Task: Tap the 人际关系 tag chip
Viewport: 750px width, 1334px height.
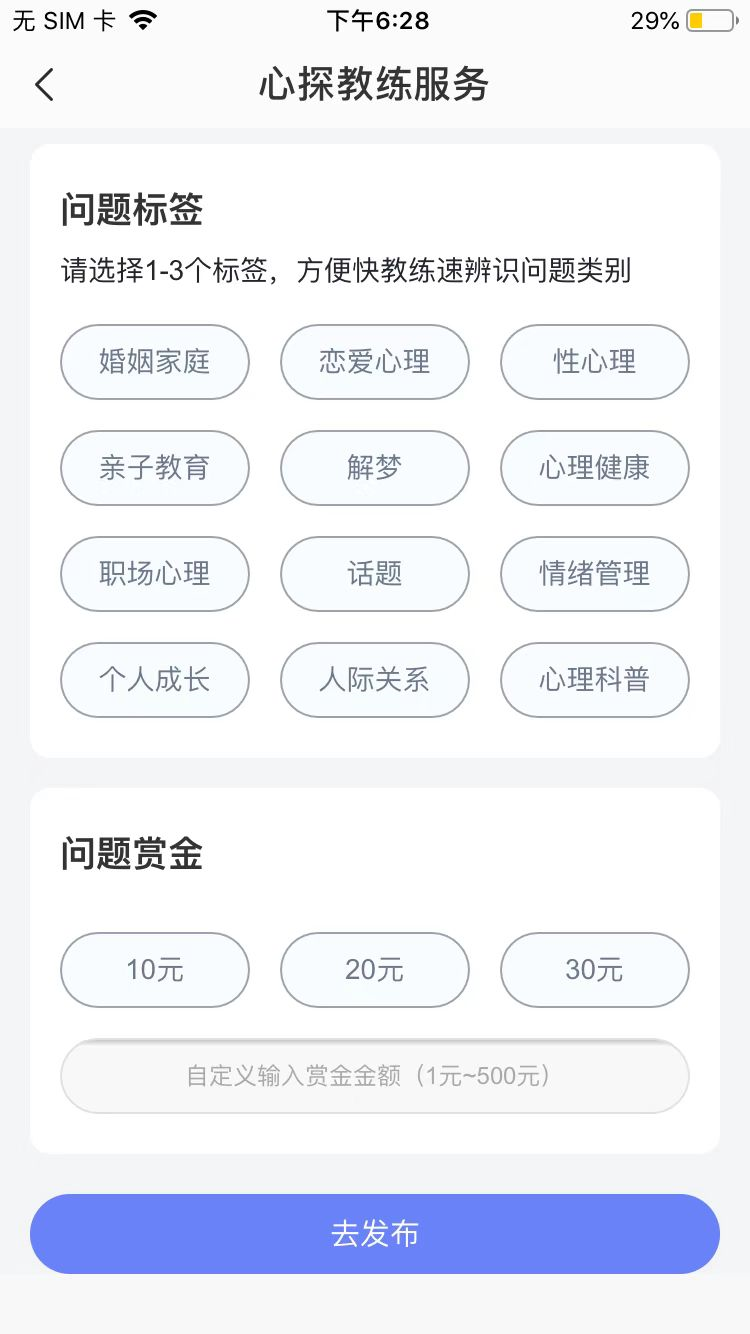Action: [x=375, y=680]
